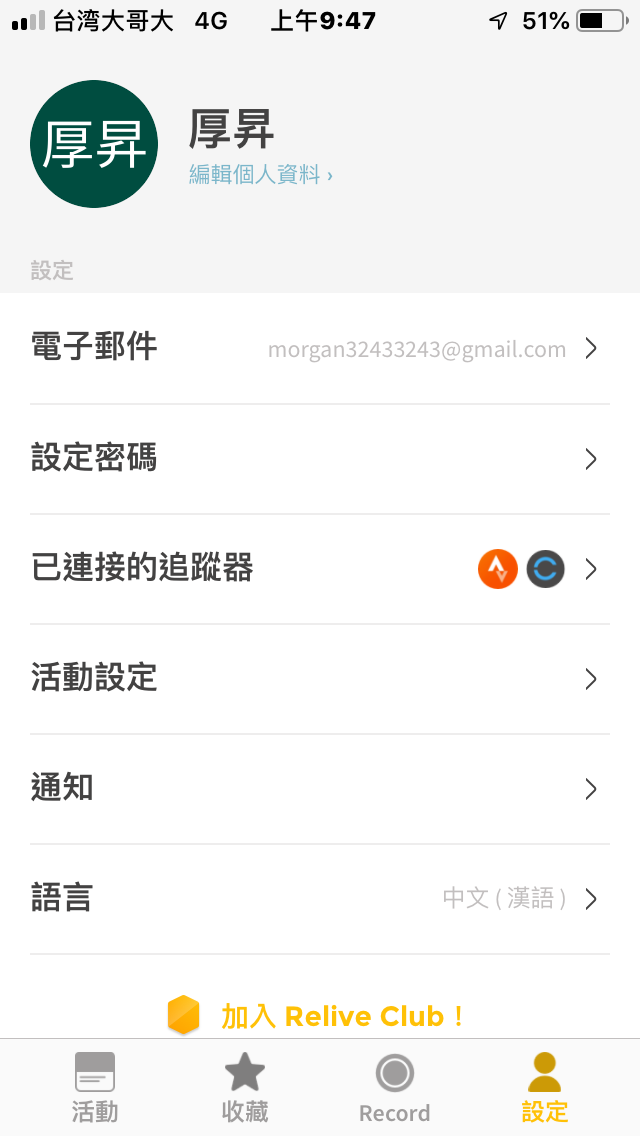Open 活動設定 activity settings

[320, 679]
